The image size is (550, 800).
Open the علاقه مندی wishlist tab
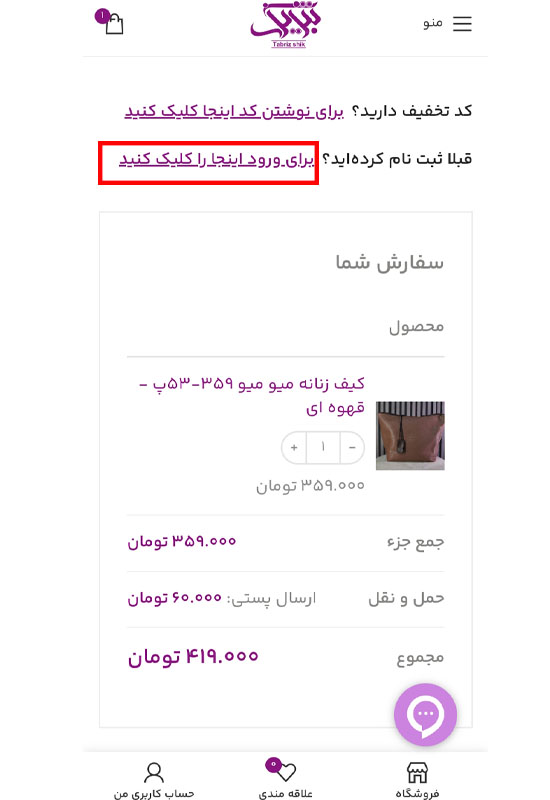pos(285,779)
